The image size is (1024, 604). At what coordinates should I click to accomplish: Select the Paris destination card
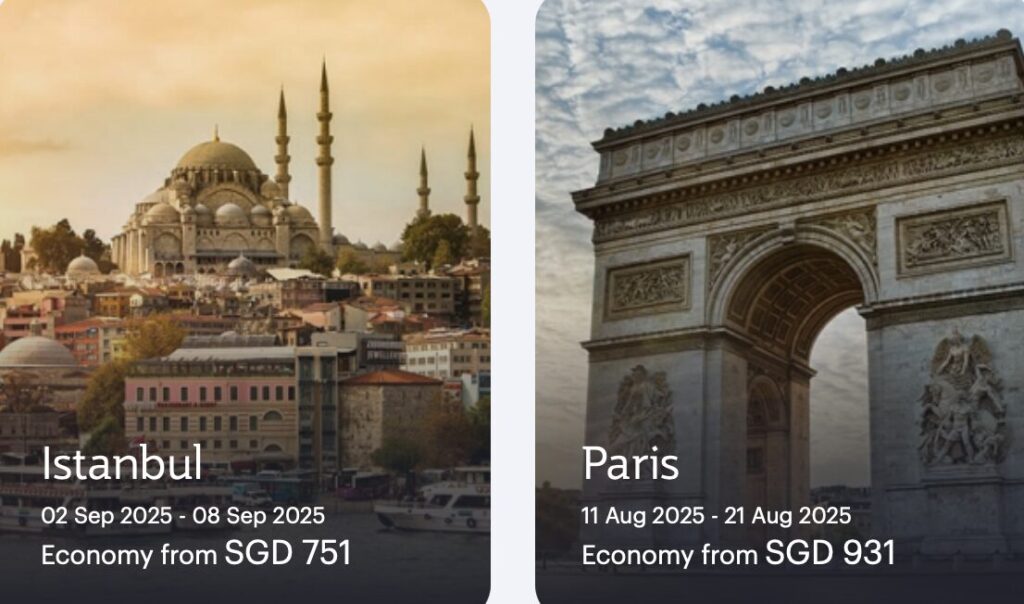(780, 300)
